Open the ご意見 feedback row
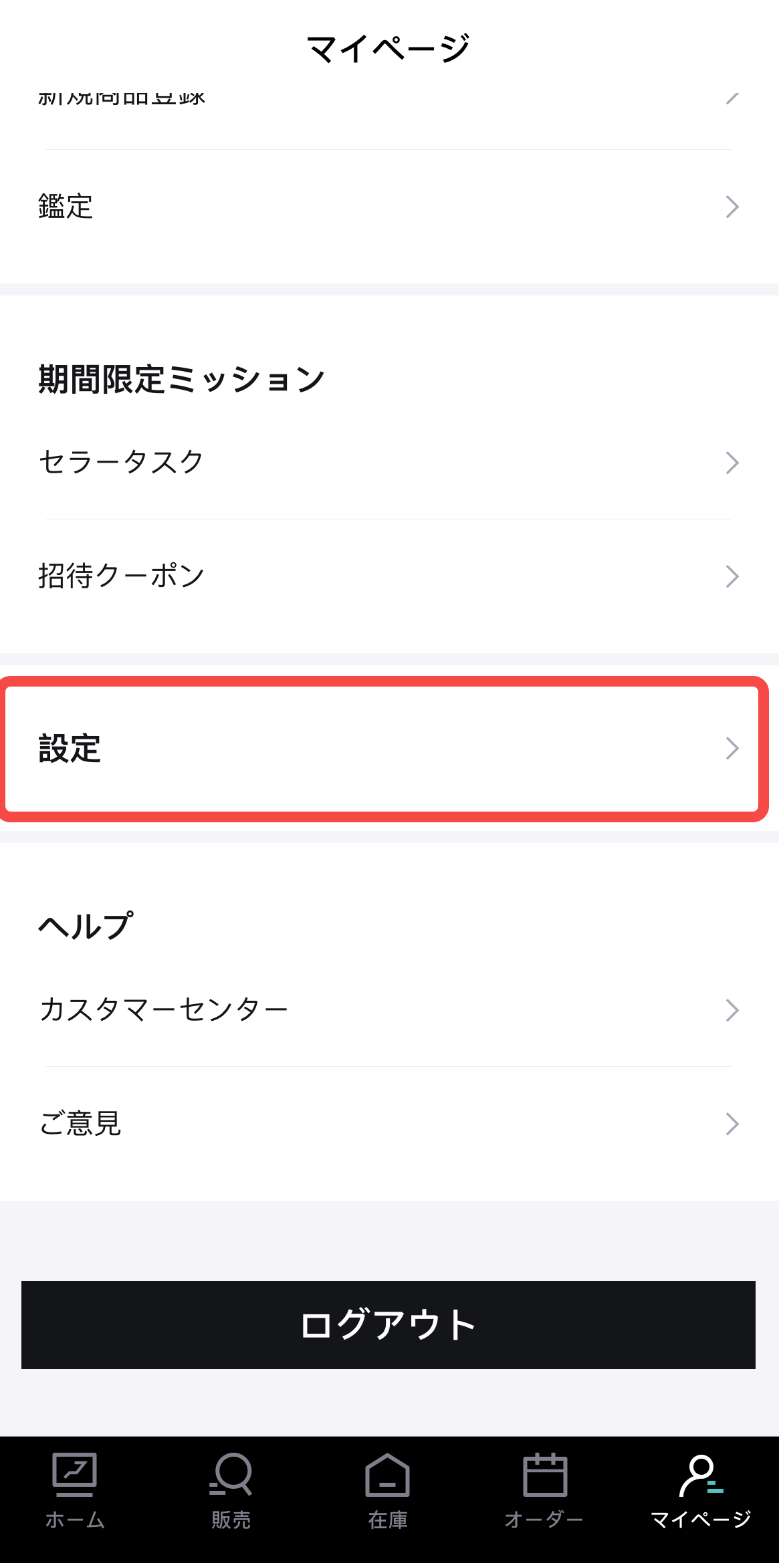 [x=389, y=1124]
